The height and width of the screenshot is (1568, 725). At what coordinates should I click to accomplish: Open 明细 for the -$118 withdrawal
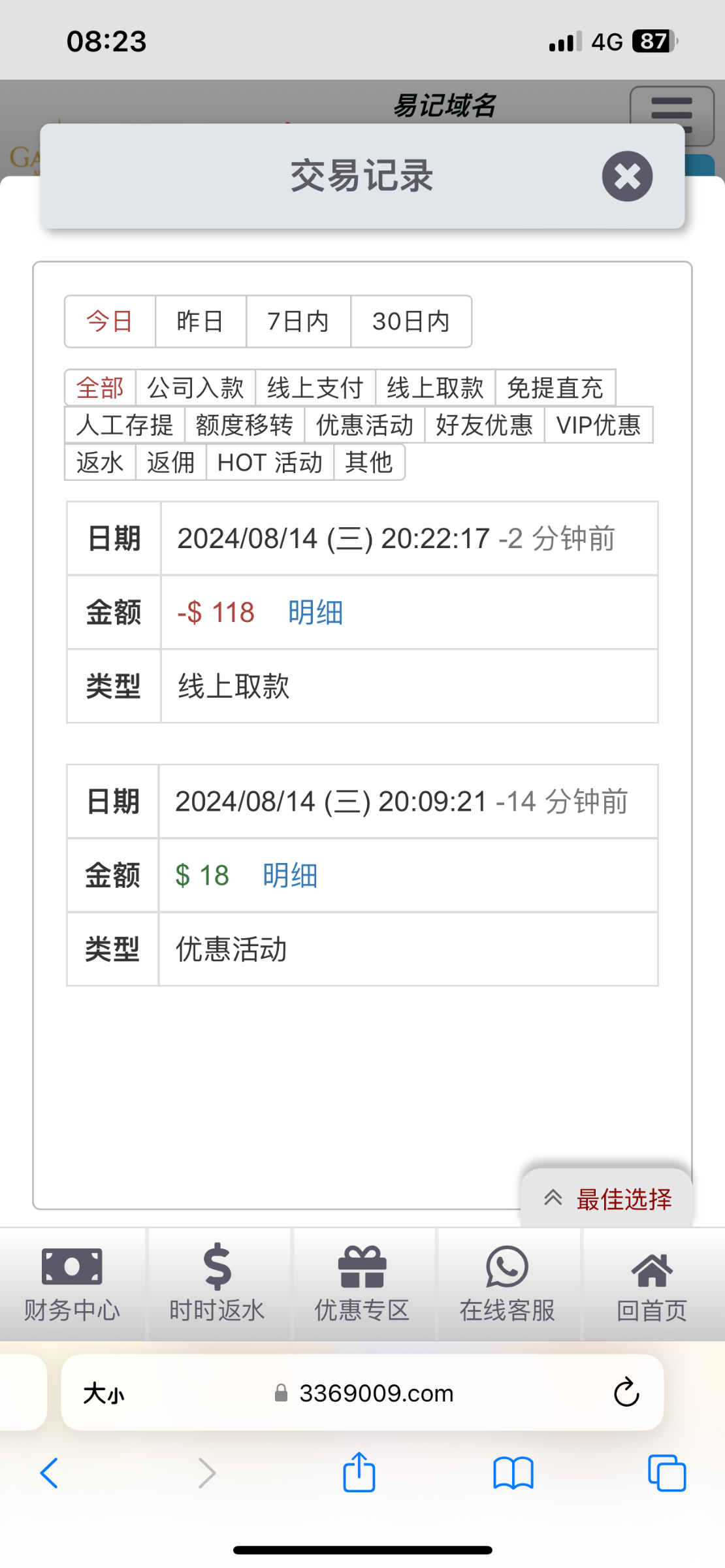pyautogui.click(x=315, y=612)
